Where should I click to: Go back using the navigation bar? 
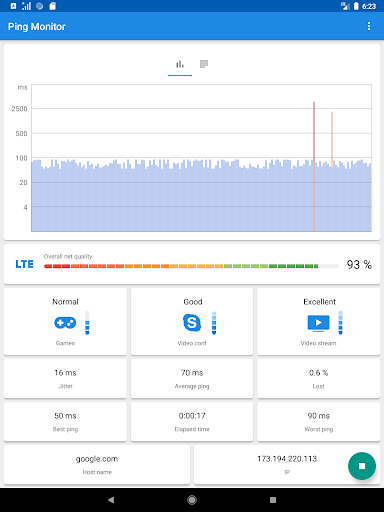pyautogui.click(x=111, y=500)
